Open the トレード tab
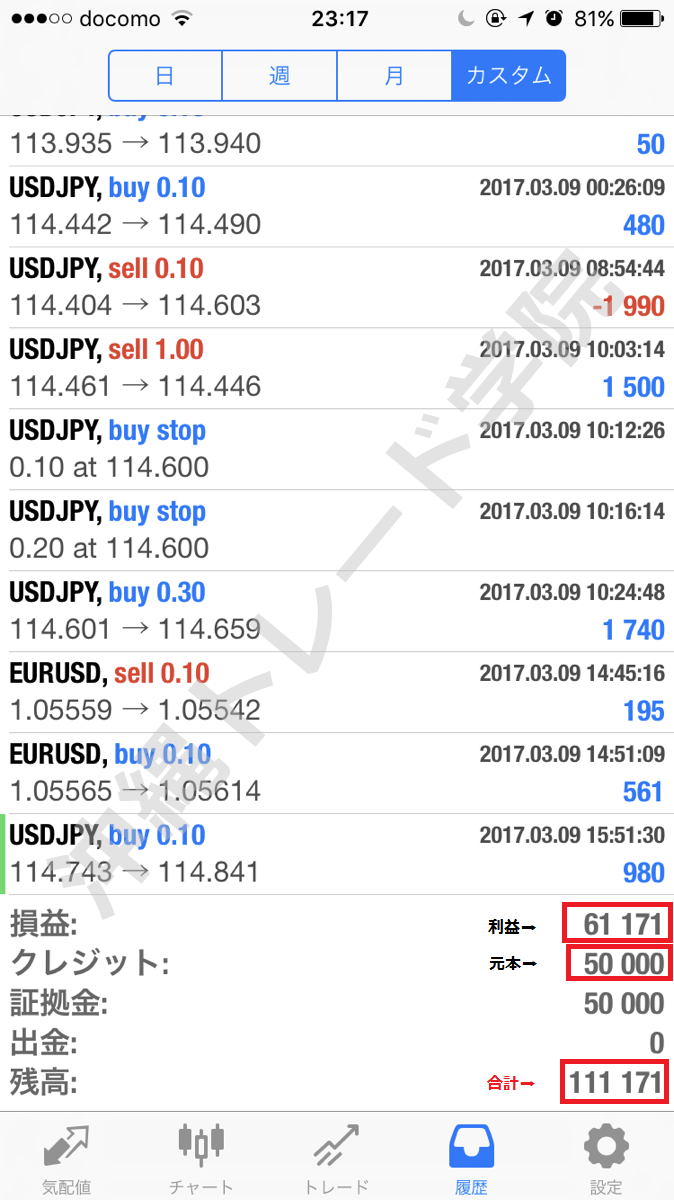This screenshot has width=674, height=1200. pos(336,1157)
